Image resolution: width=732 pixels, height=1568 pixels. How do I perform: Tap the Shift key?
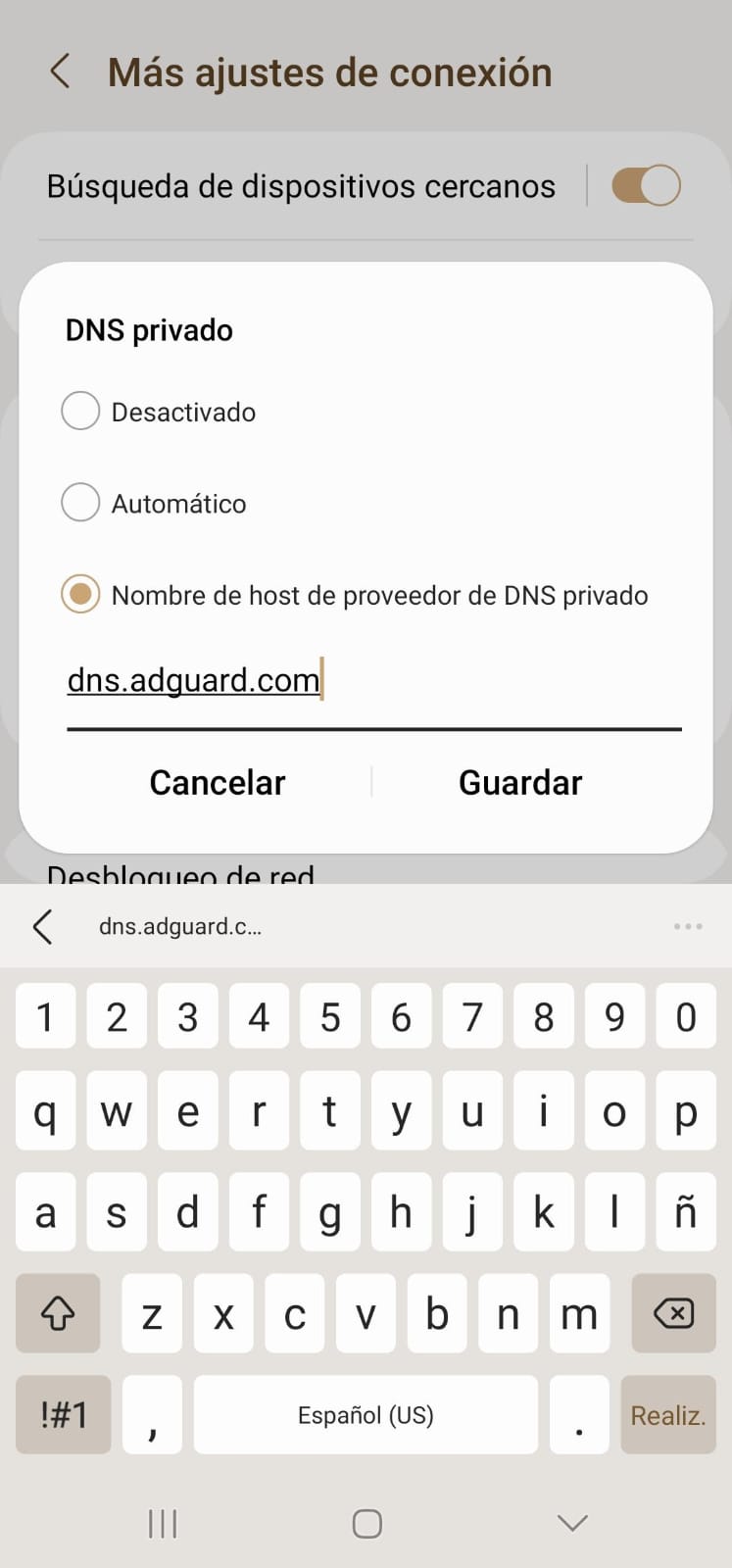[x=58, y=1313]
